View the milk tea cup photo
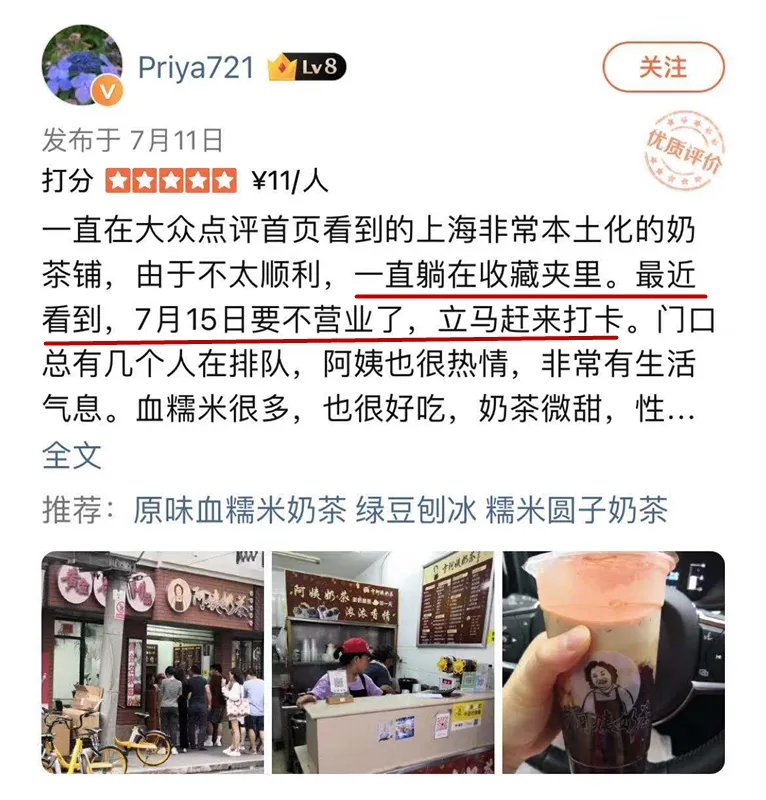 pyautogui.click(x=613, y=662)
